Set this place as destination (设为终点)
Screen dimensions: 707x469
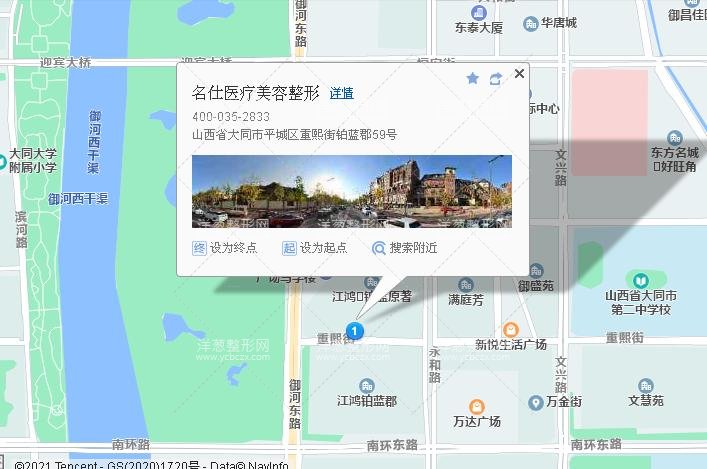tap(224, 248)
